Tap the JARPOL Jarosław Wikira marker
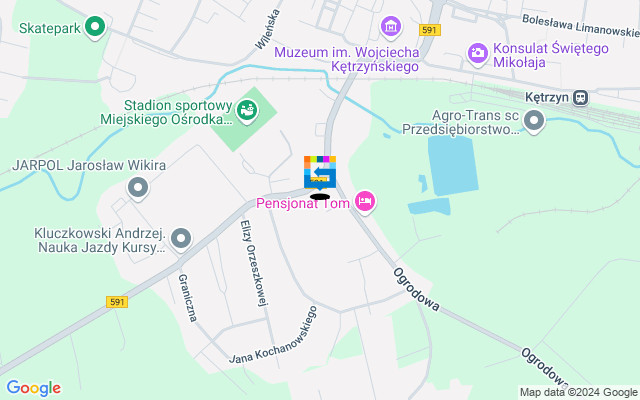The height and width of the screenshot is (400, 640). tap(138, 186)
